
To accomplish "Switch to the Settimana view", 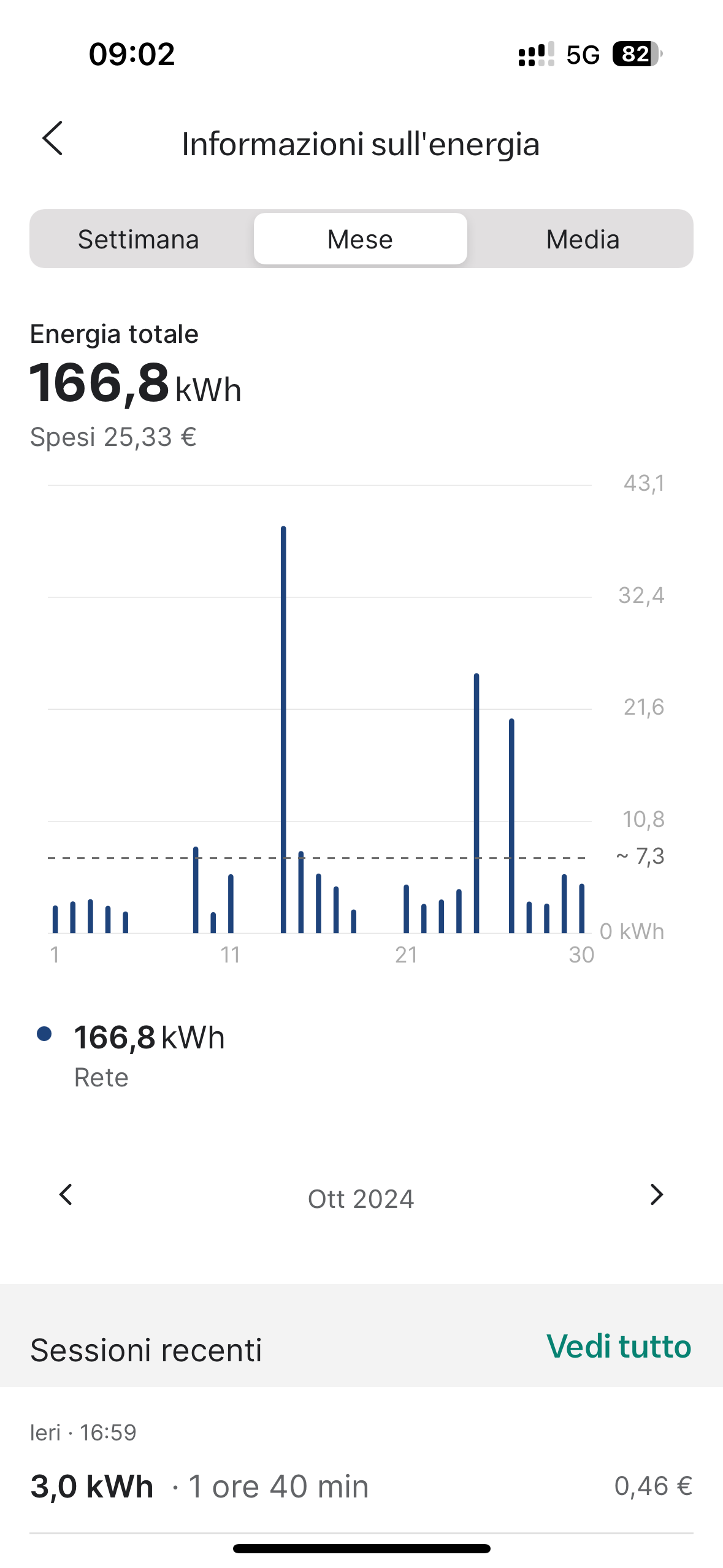I will [139, 239].
